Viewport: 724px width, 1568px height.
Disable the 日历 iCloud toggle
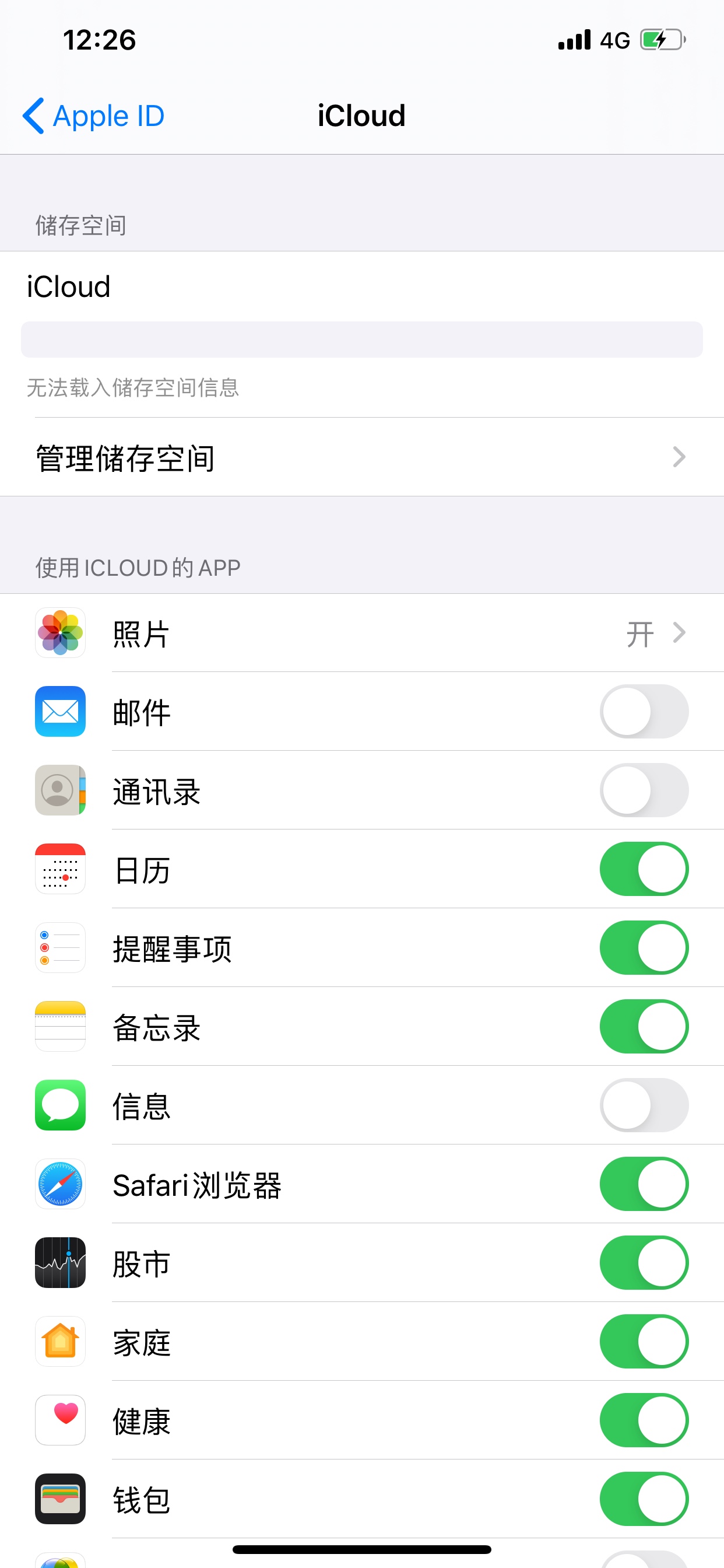tap(644, 869)
